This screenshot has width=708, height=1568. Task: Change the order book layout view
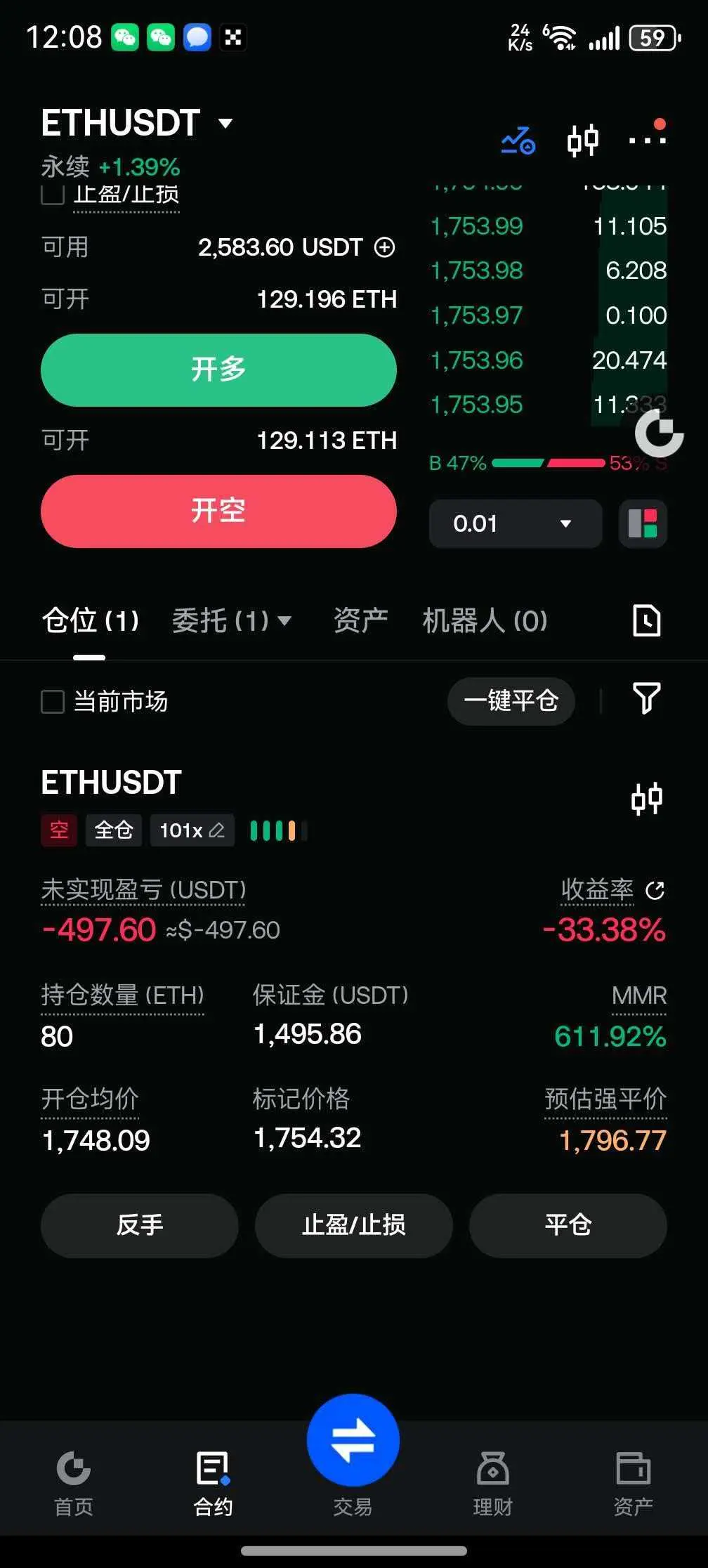click(x=643, y=523)
